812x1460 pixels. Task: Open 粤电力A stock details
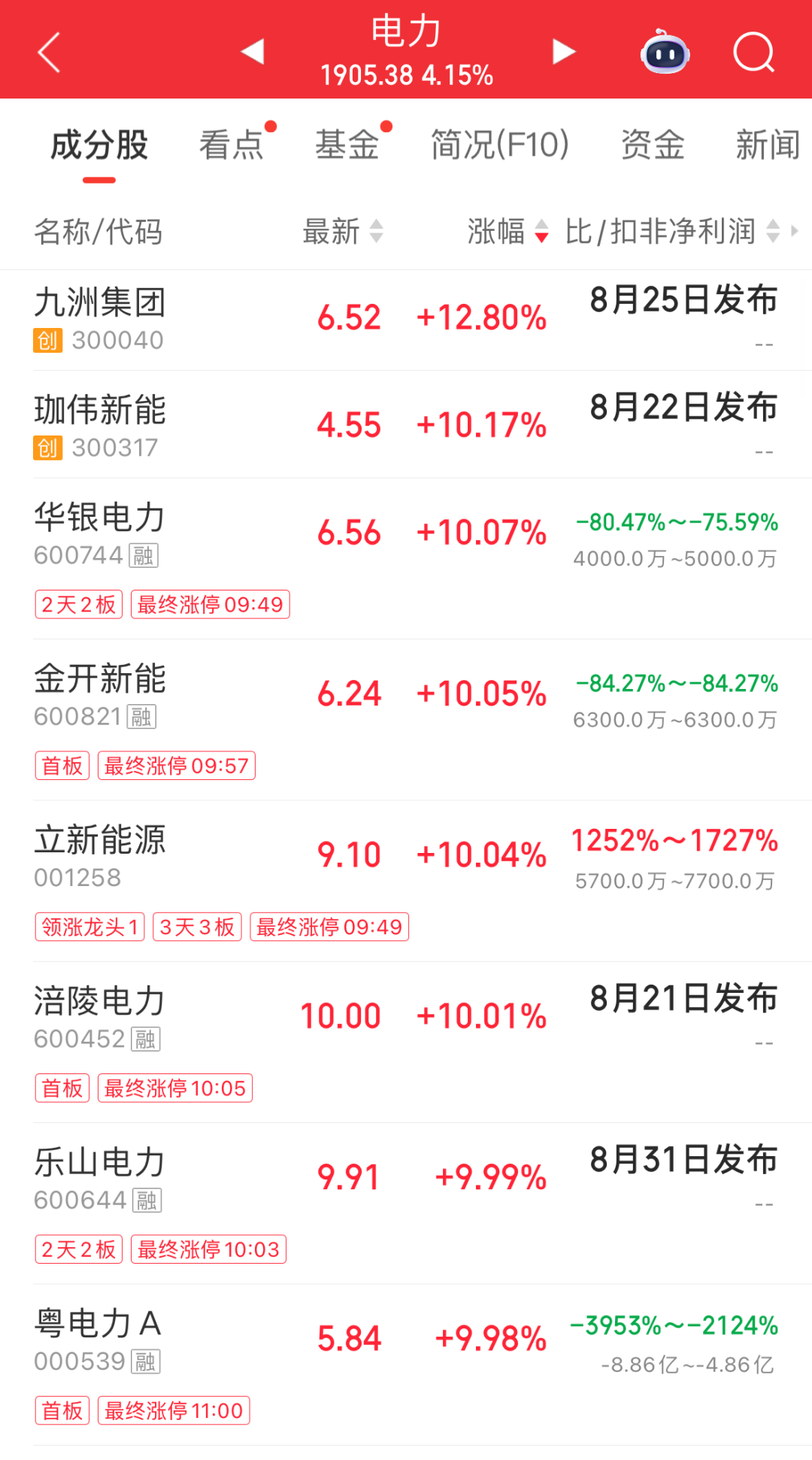tap(406, 1364)
